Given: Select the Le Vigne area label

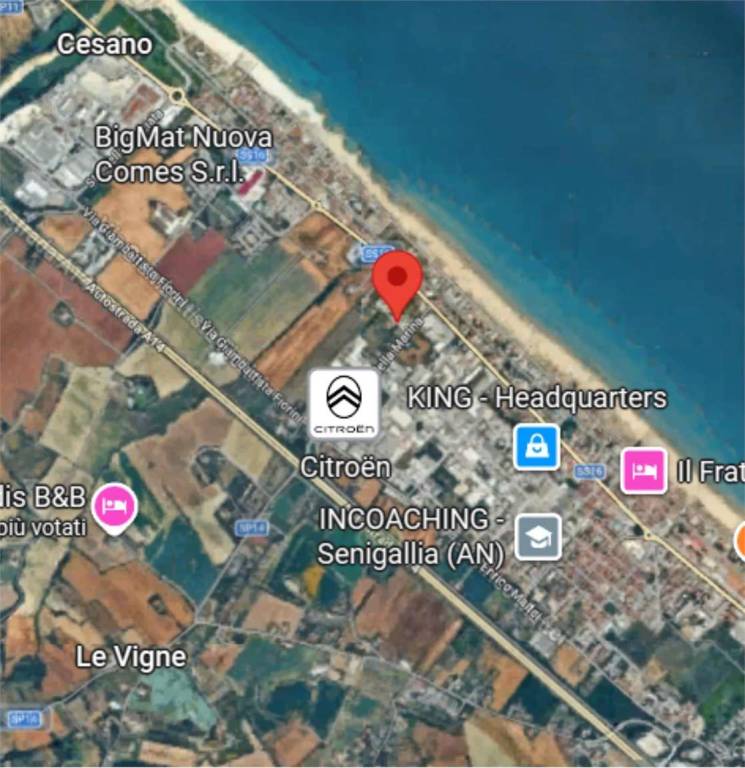Looking at the screenshot, I should (x=131, y=657).
